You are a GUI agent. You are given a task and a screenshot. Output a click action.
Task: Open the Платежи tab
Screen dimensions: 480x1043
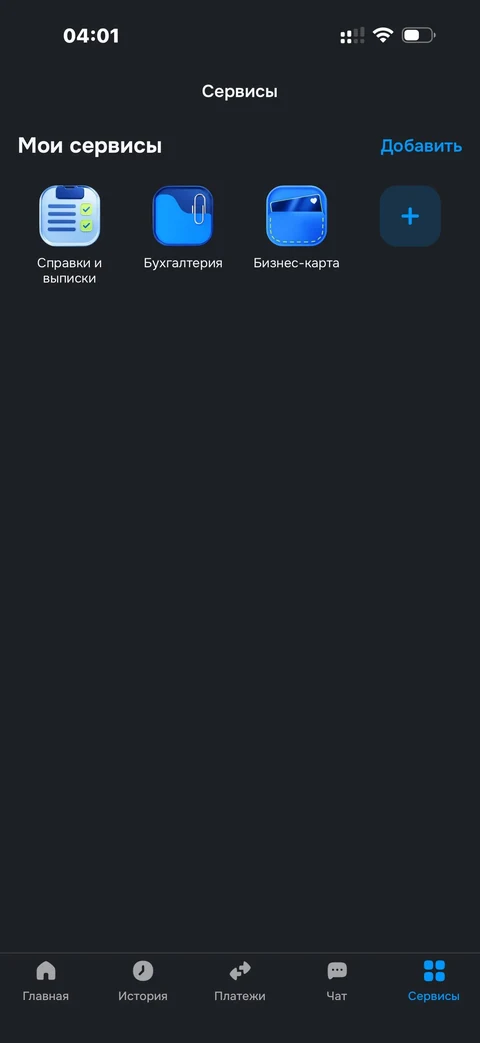pos(240,981)
